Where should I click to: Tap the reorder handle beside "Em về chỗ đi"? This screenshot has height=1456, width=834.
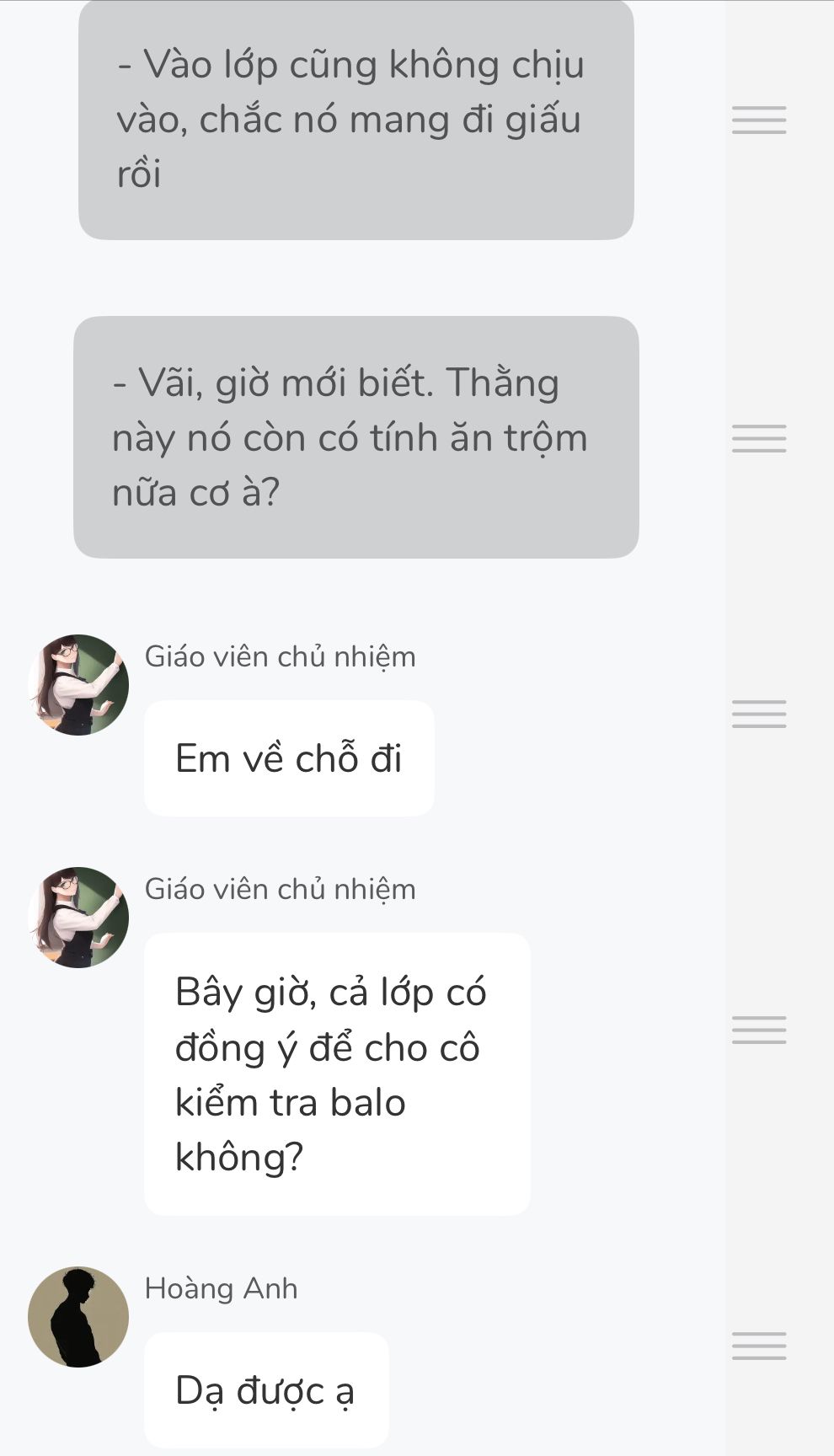pyautogui.click(x=758, y=714)
